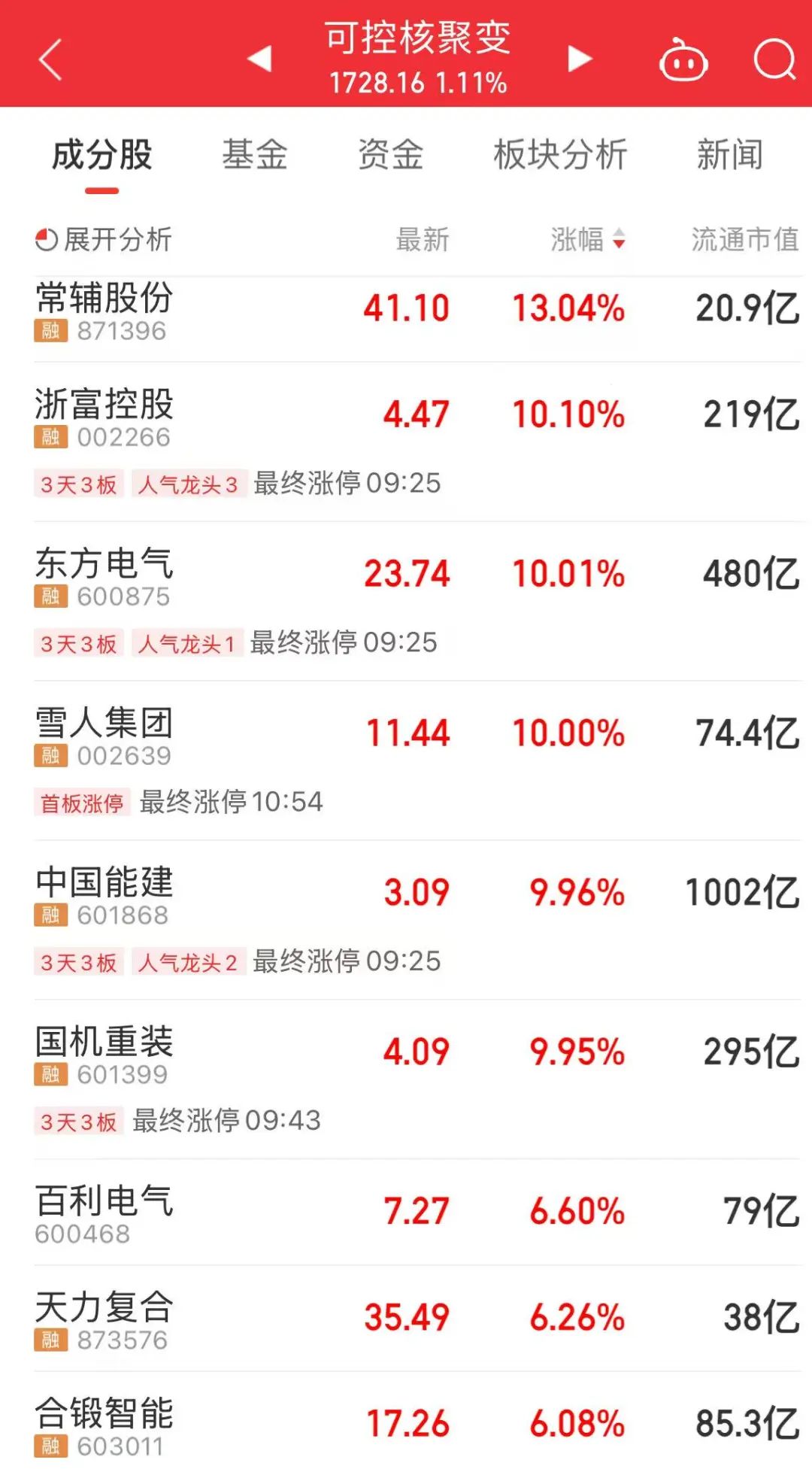Switch to the 新闻 tab

click(729, 155)
